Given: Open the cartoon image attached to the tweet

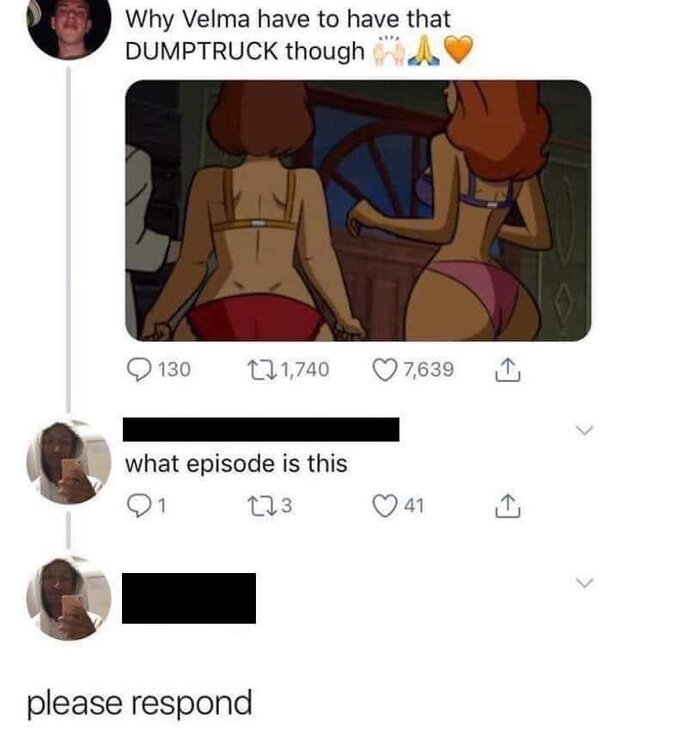Looking at the screenshot, I should (358, 210).
